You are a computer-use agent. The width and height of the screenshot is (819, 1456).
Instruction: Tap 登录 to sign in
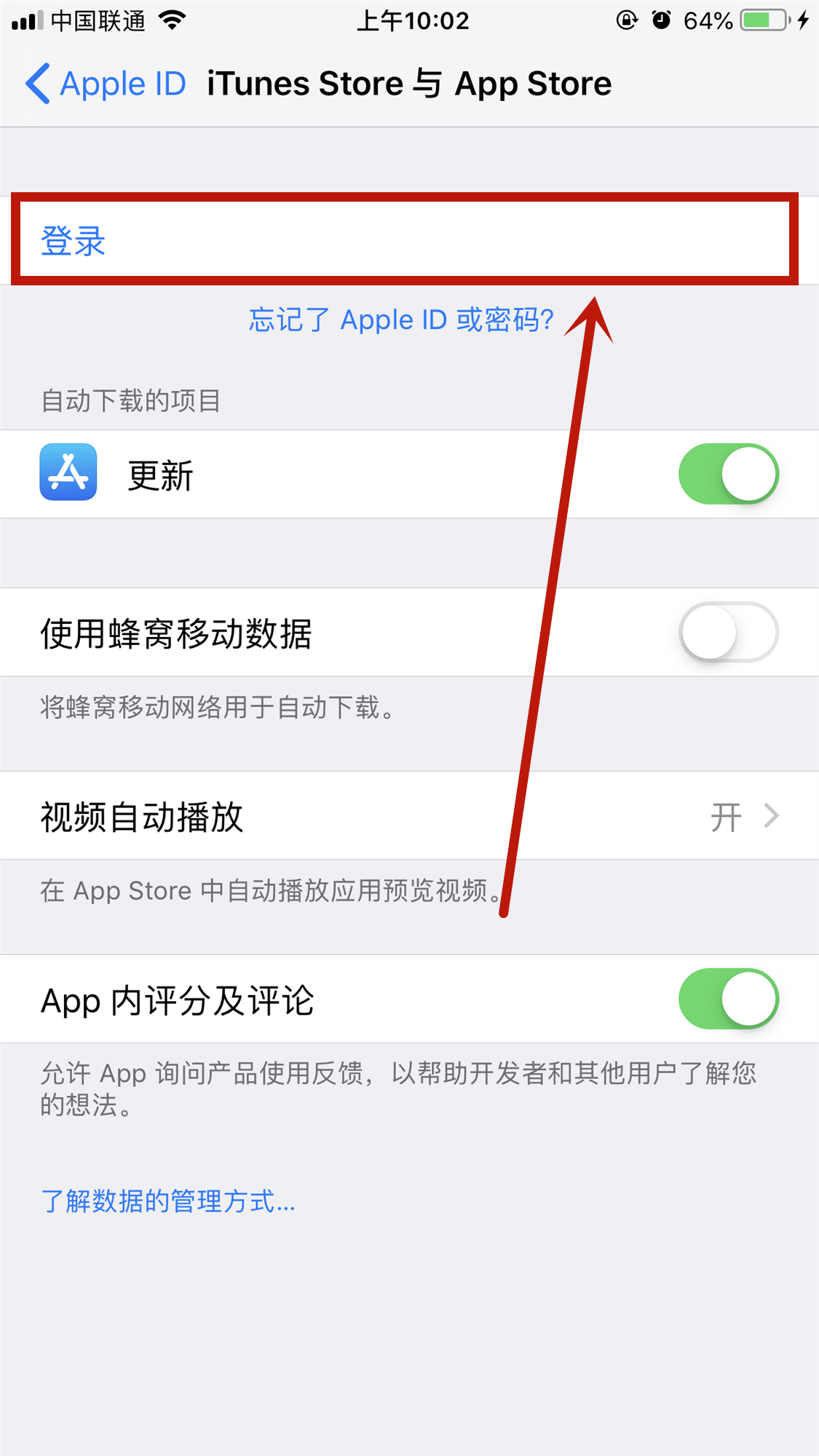73,240
